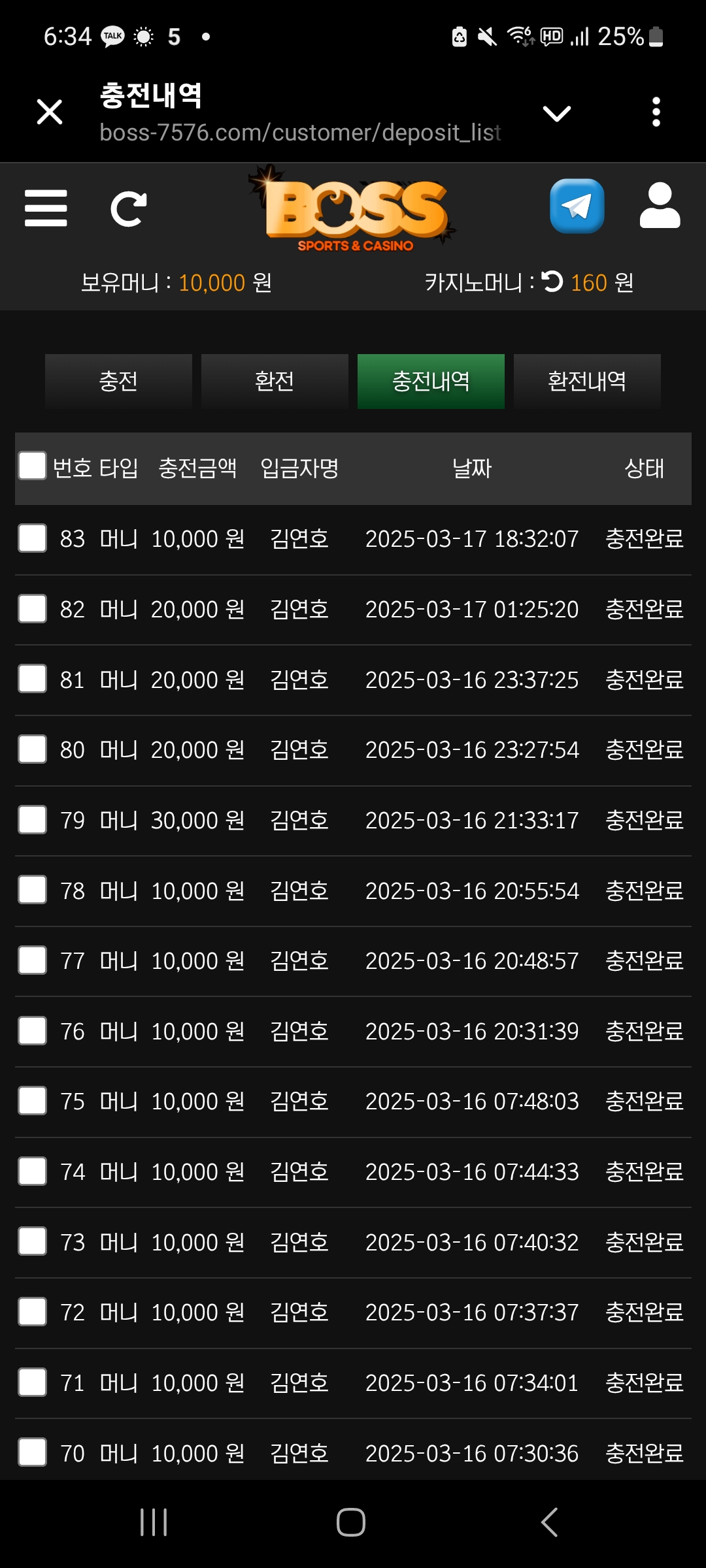Switch to the 충전 tab
This screenshot has height=1568, width=706.
pyautogui.click(x=118, y=382)
